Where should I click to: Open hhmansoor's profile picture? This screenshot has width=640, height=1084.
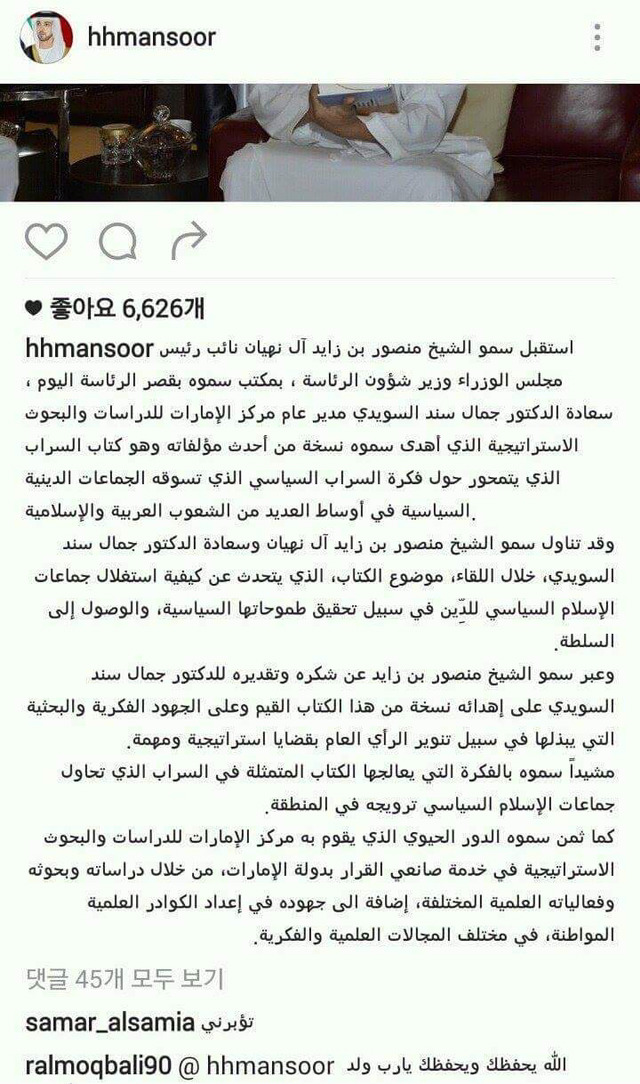[x=46, y=37]
